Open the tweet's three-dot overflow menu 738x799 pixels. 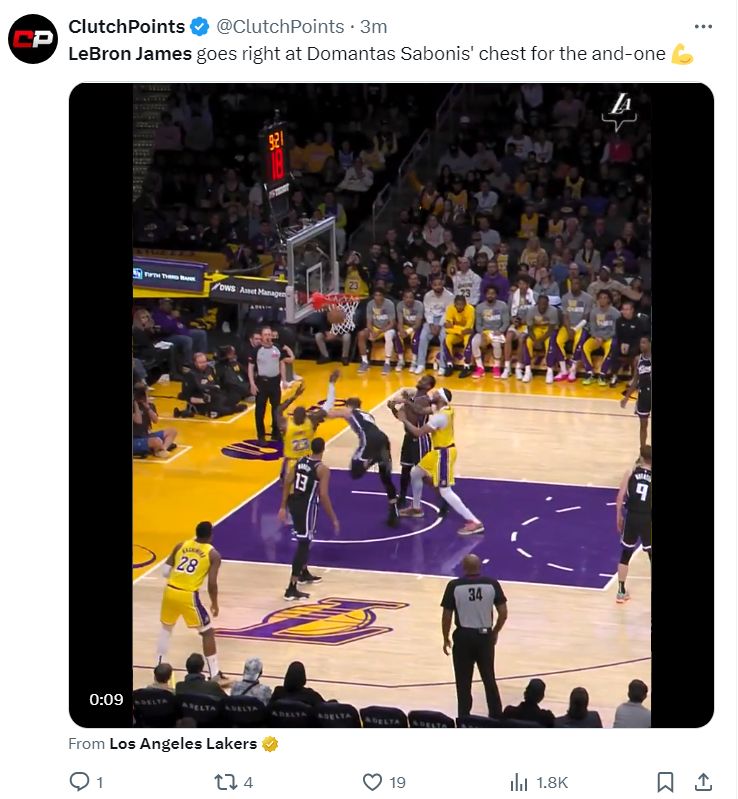pyautogui.click(x=703, y=26)
